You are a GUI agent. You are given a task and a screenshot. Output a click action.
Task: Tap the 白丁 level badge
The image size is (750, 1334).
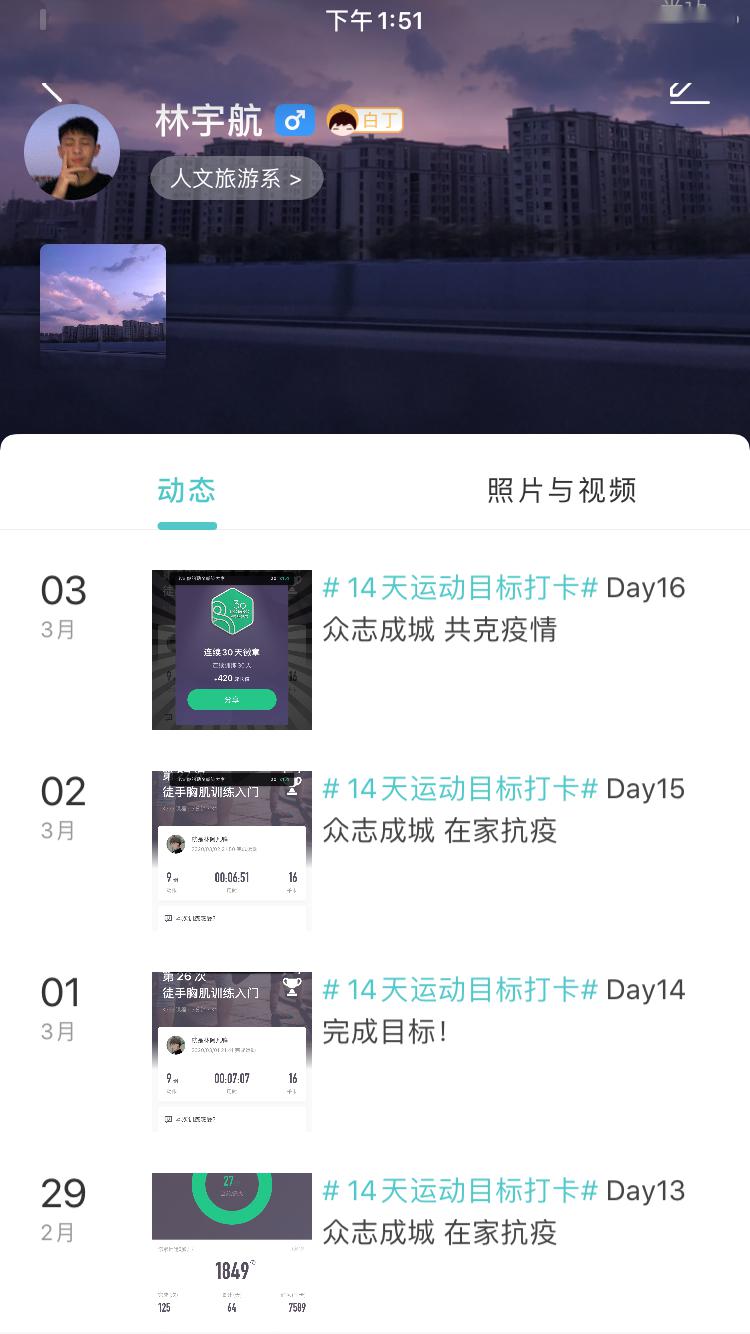[365, 122]
